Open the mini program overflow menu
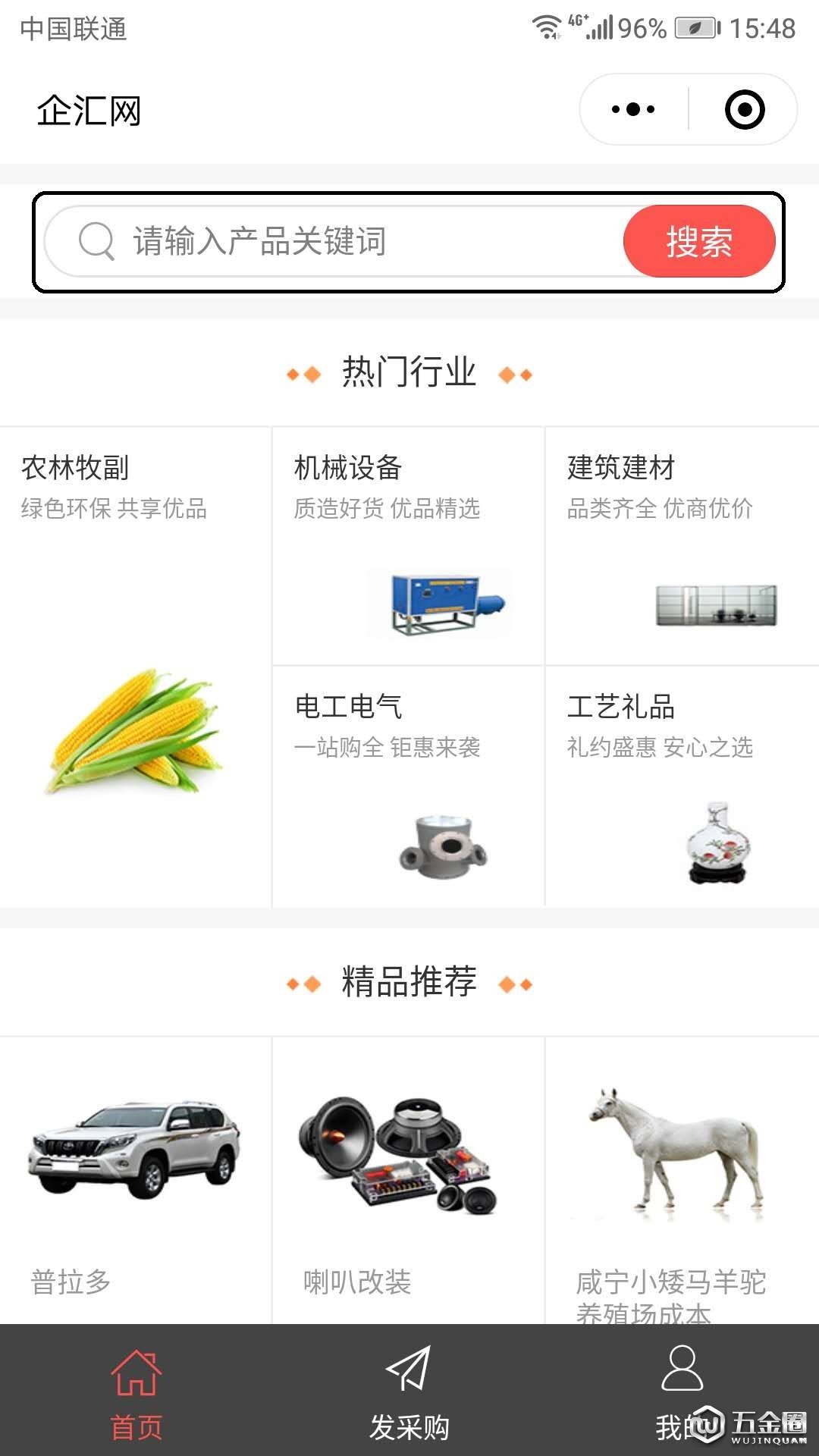Image resolution: width=819 pixels, height=1456 pixels. coord(633,109)
